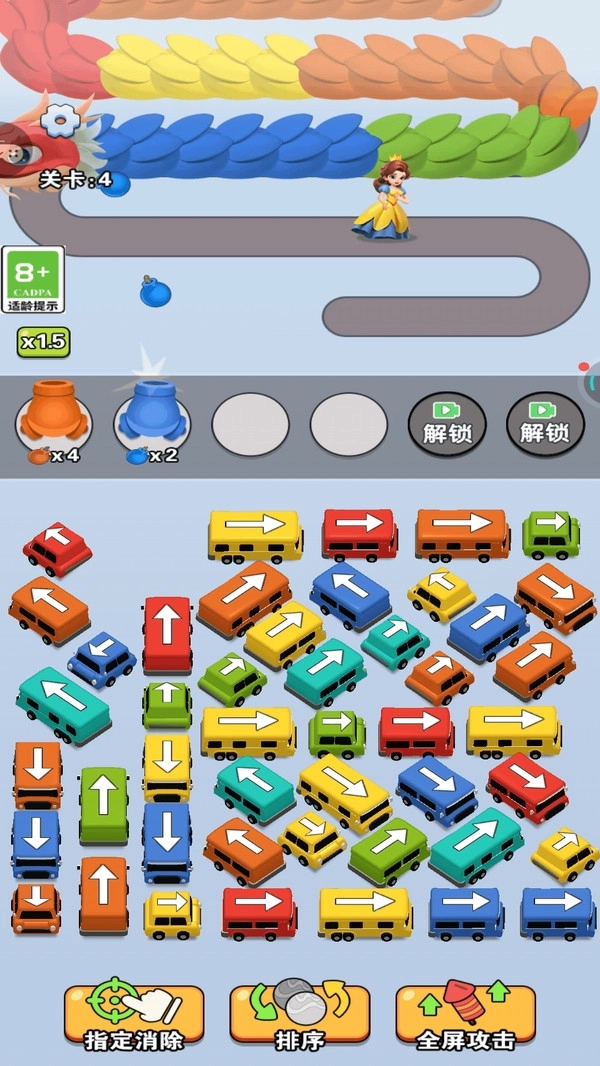Tap the small orange car in bottom-left corner
The image size is (600, 1066).
tap(36, 905)
